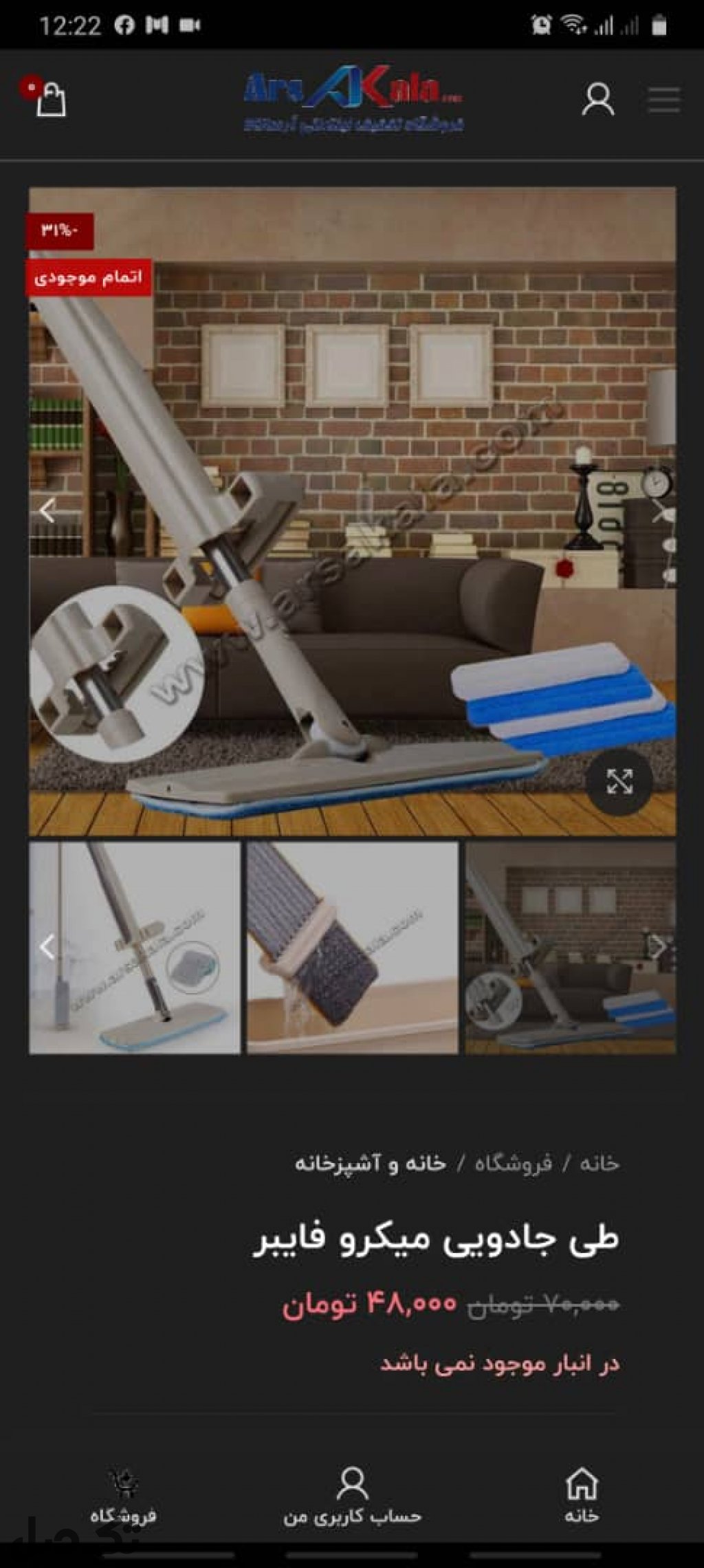
Task: Select the mop with bucket thumbnail
Action: 135,948
